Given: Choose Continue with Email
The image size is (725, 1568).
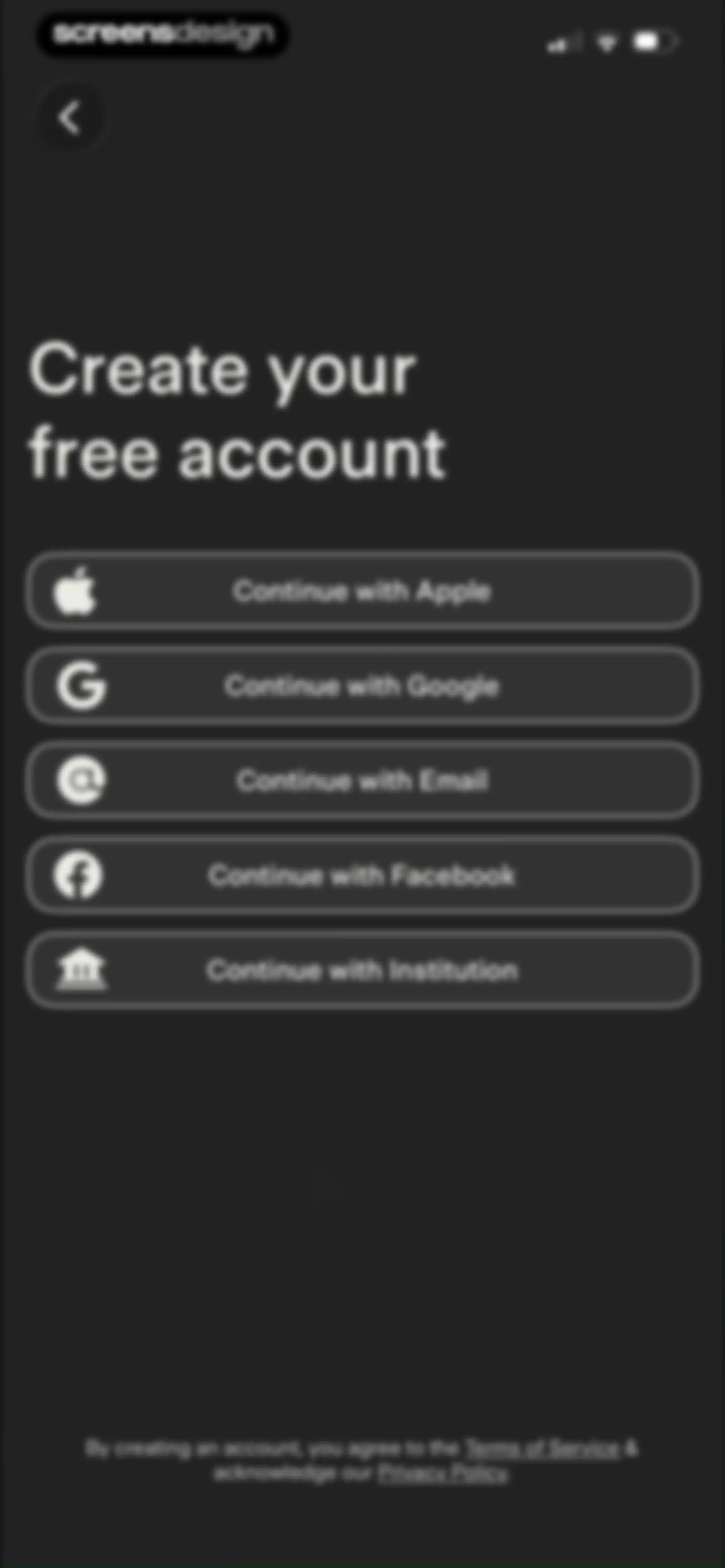Looking at the screenshot, I should (362, 780).
